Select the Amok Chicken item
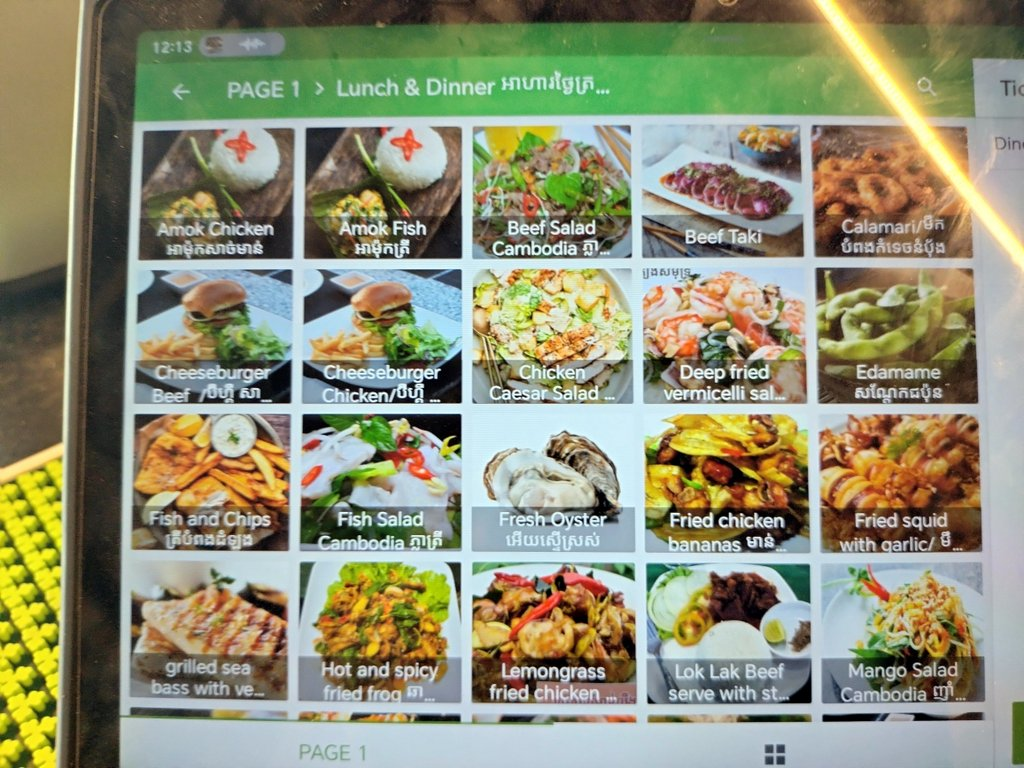The image size is (1024, 768). (x=217, y=192)
